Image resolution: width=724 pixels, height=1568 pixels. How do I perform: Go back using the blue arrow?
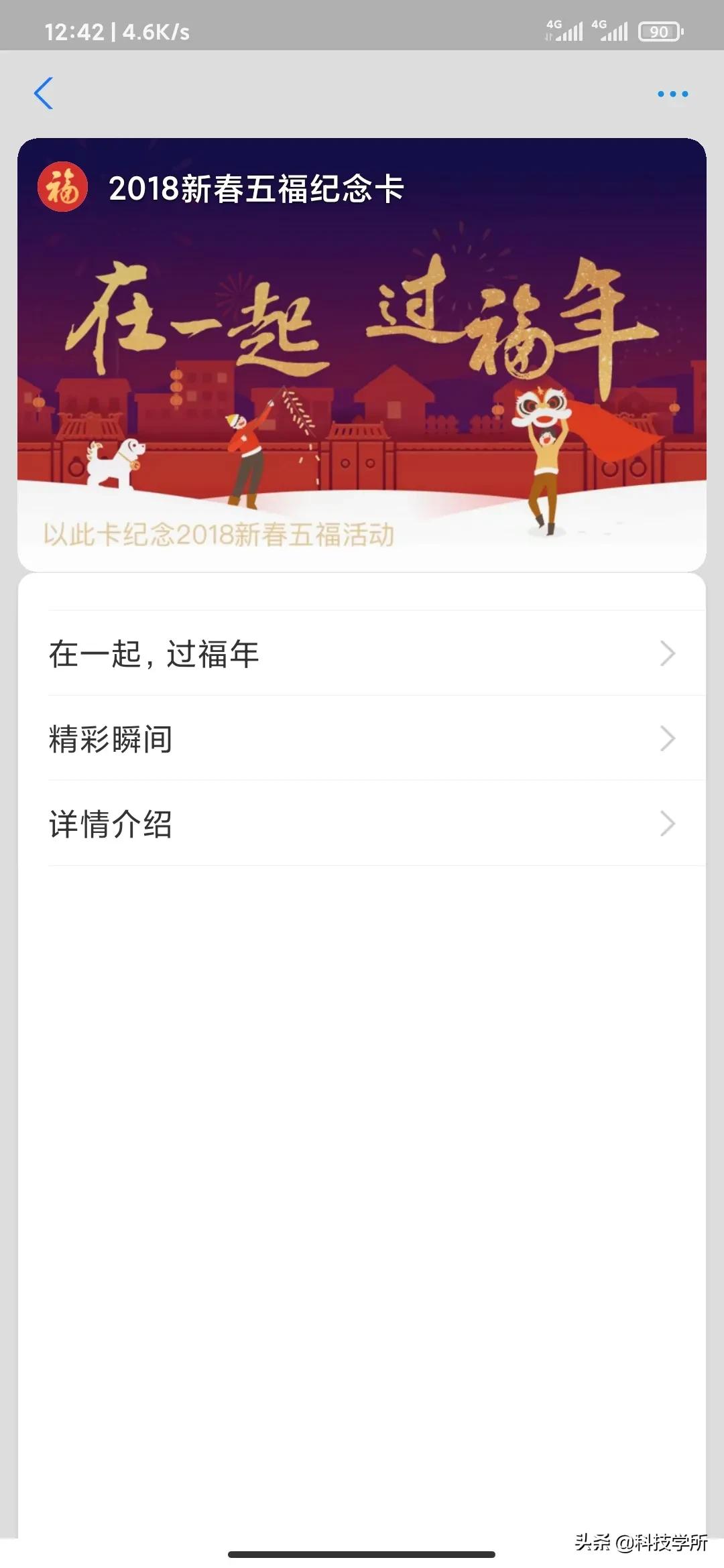44,93
